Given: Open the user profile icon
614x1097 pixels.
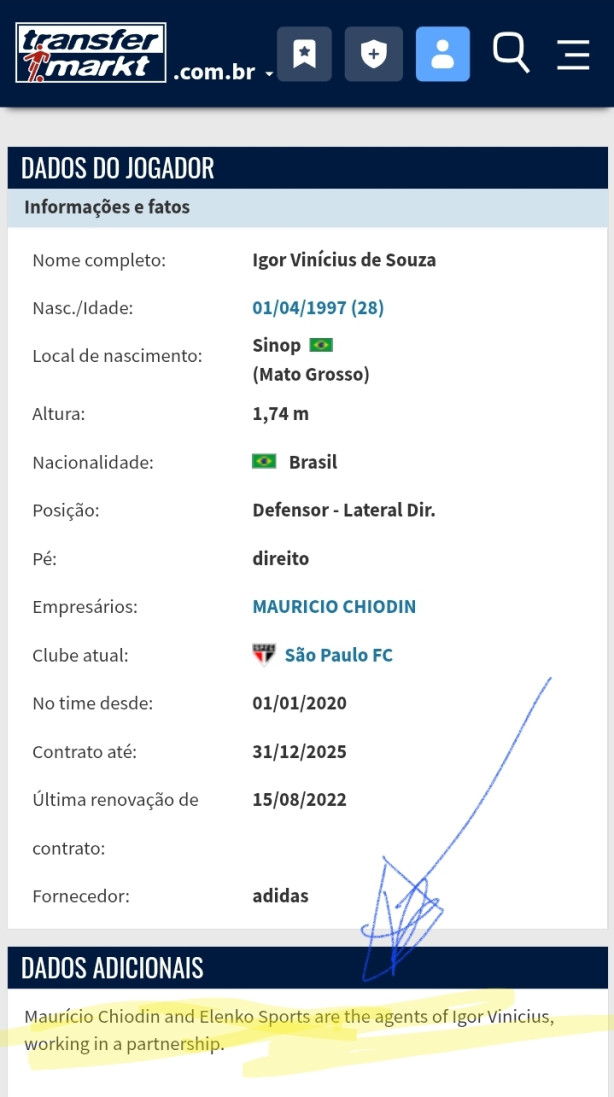Looking at the screenshot, I should (442, 53).
